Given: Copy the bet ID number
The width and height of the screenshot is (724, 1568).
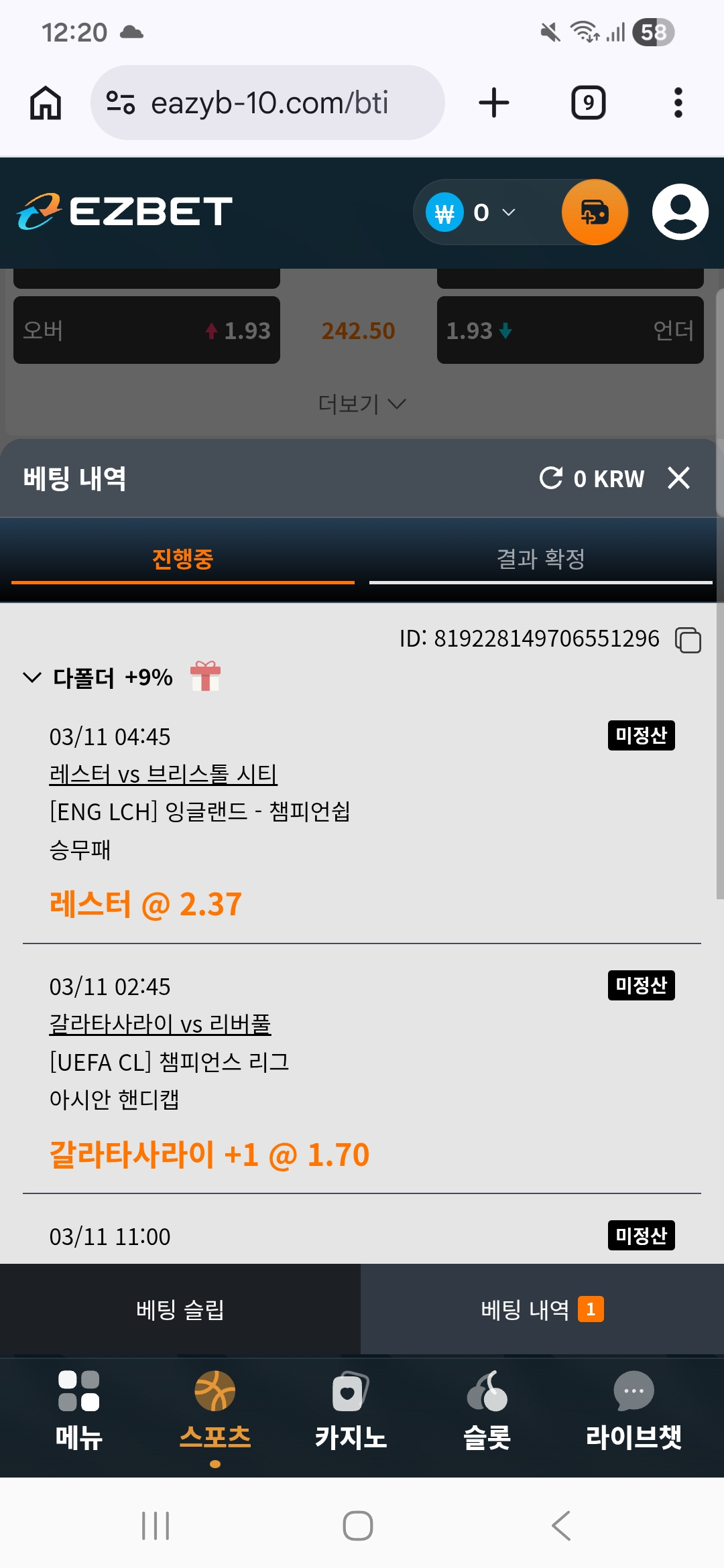Looking at the screenshot, I should click(688, 640).
